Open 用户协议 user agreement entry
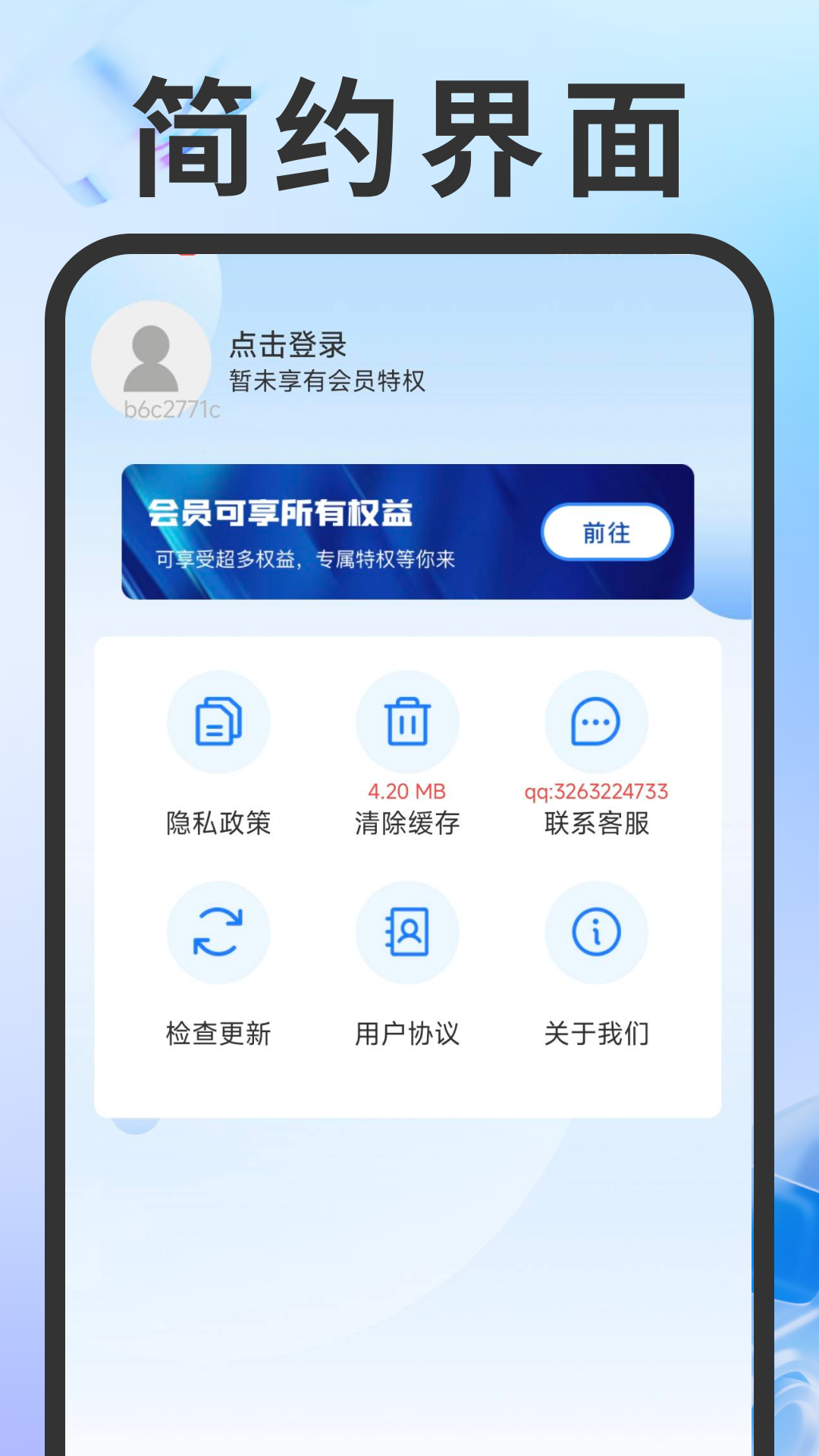Image resolution: width=819 pixels, height=1456 pixels. (x=409, y=1031)
